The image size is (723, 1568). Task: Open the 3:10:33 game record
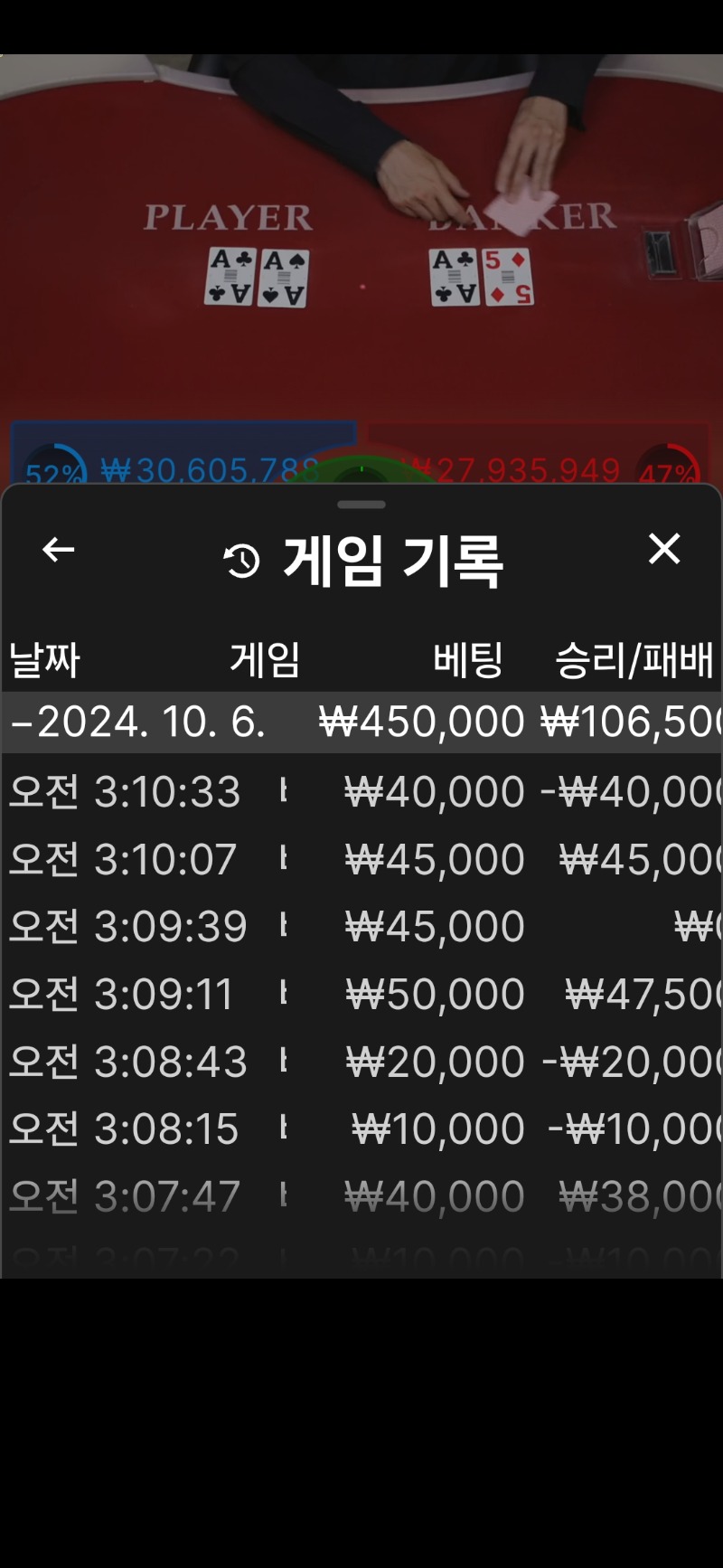[361, 791]
